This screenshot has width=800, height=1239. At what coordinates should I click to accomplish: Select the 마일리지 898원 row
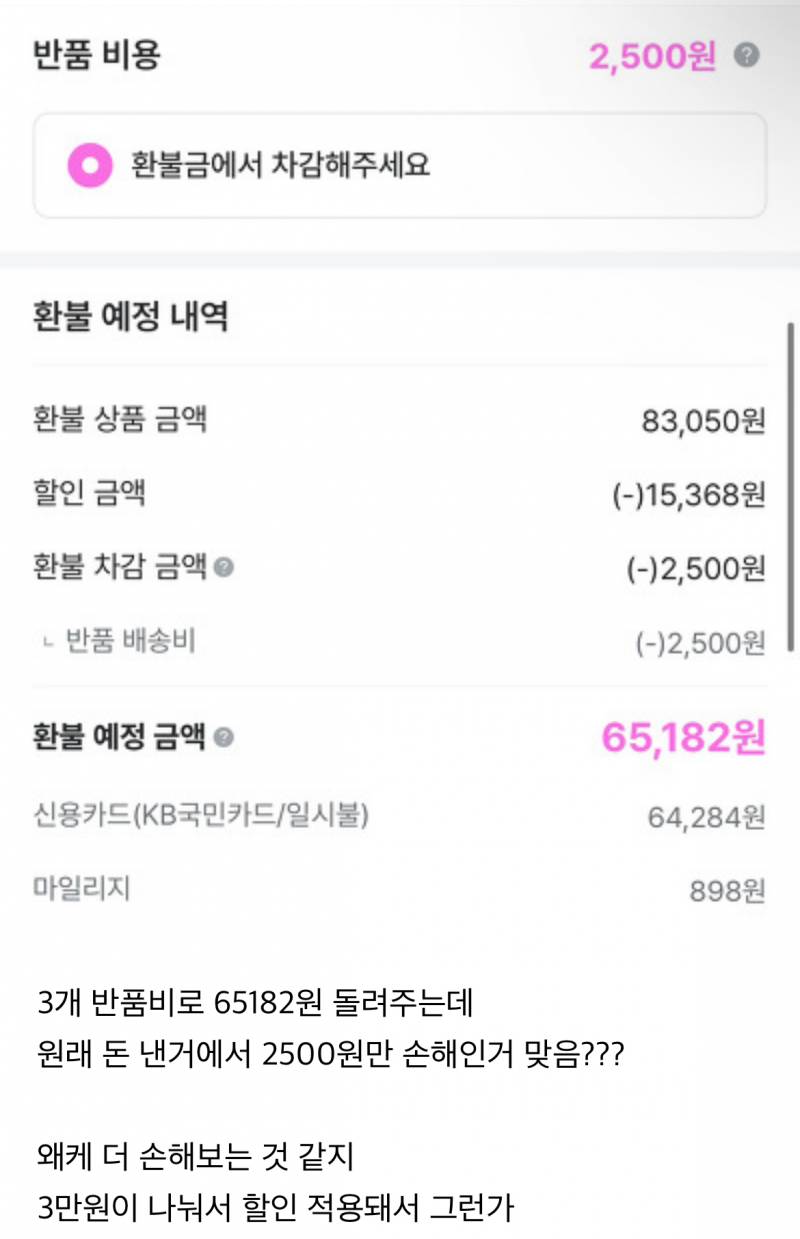point(400,890)
